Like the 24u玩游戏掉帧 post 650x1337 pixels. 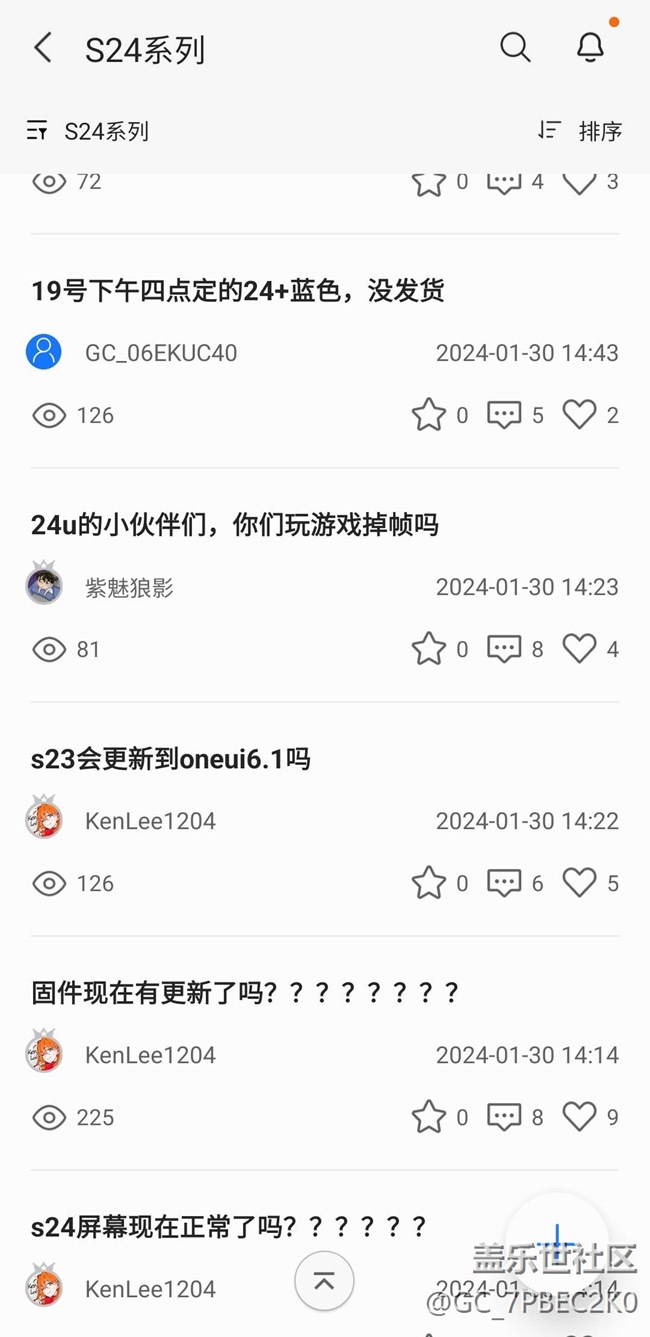(579, 649)
